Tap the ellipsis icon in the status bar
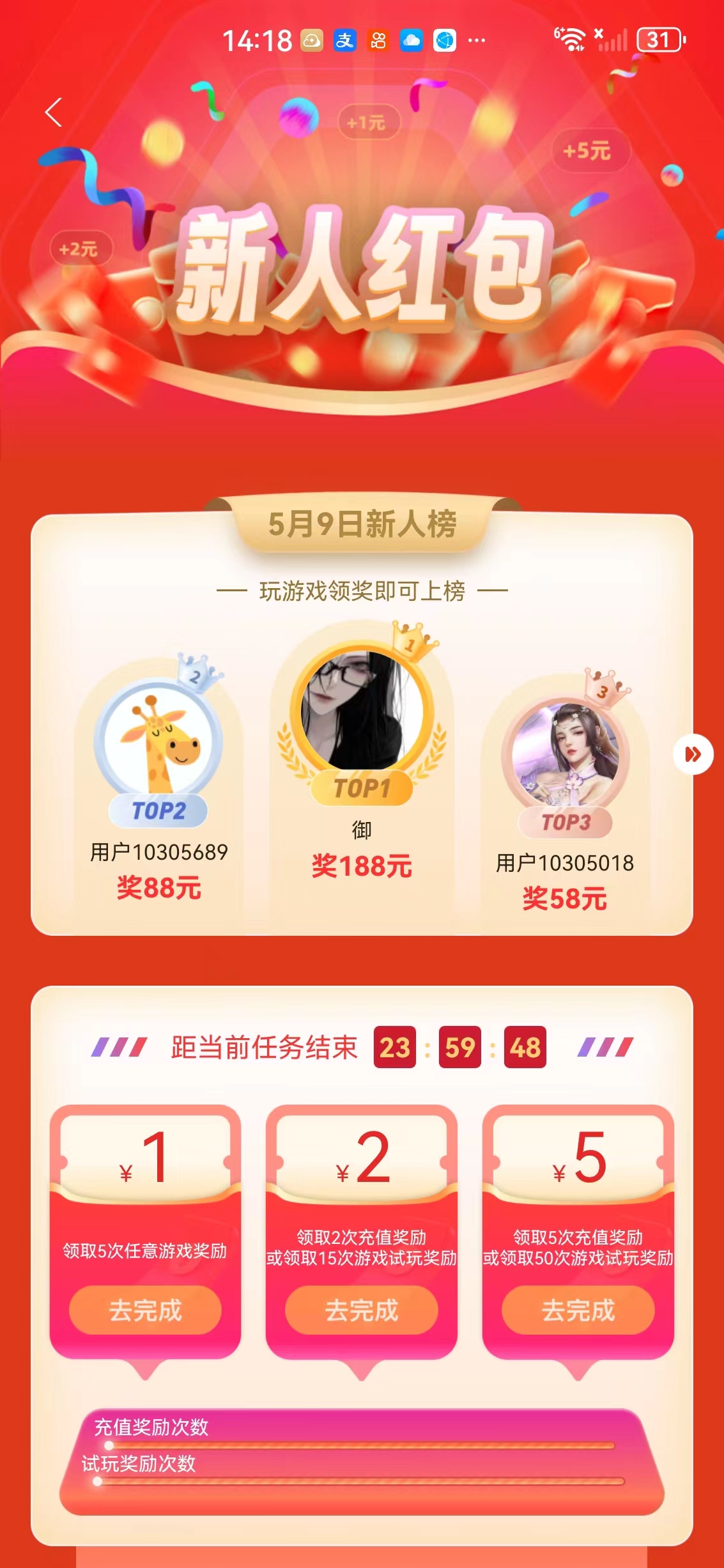The image size is (724, 1568). pyautogui.click(x=476, y=40)
